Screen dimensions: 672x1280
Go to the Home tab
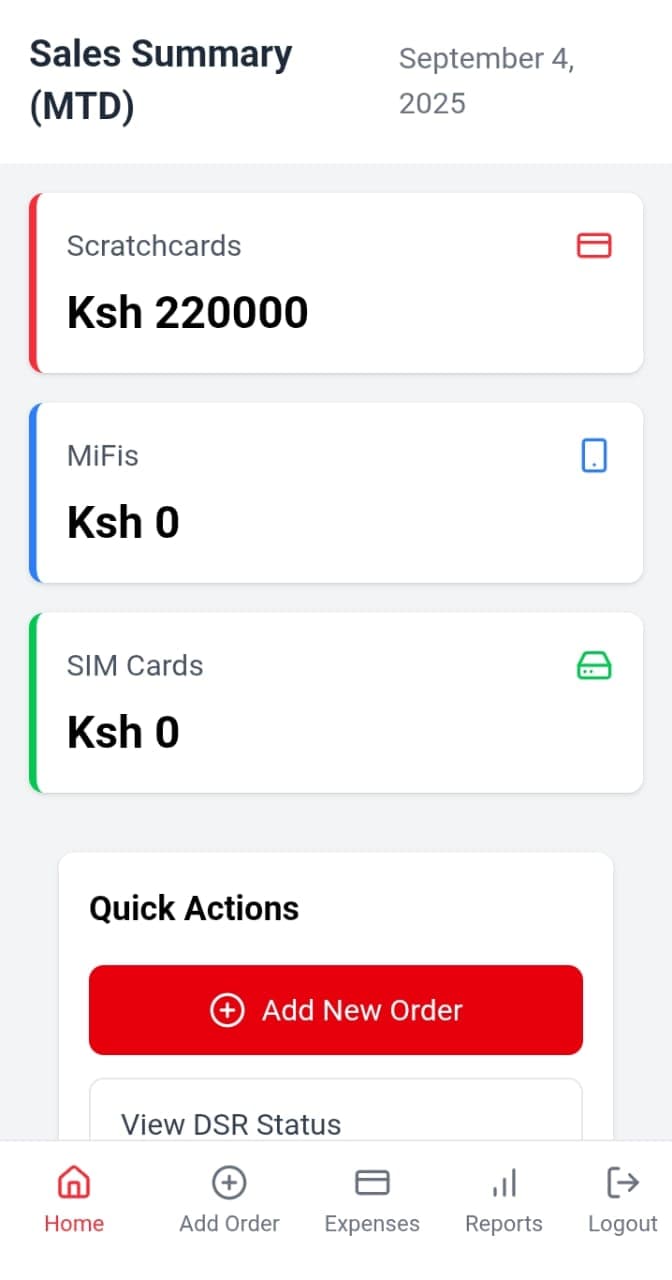pos(74,1199)
